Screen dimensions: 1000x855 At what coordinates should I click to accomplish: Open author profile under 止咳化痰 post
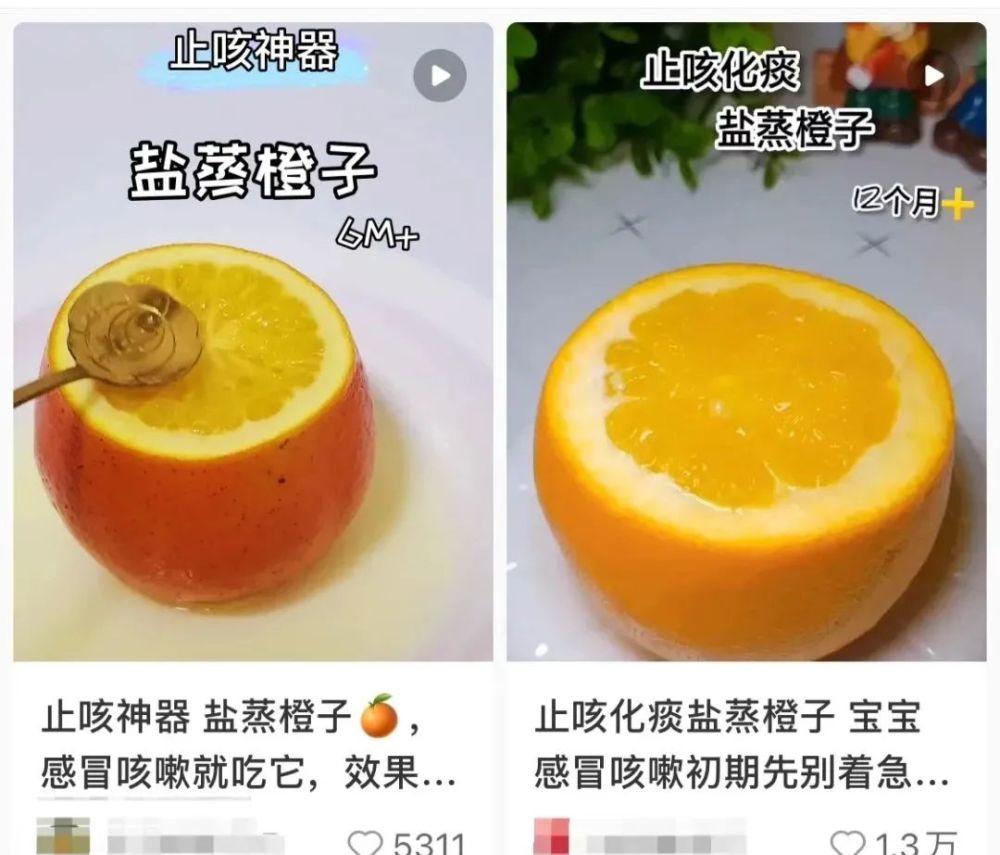pos(552,838)
